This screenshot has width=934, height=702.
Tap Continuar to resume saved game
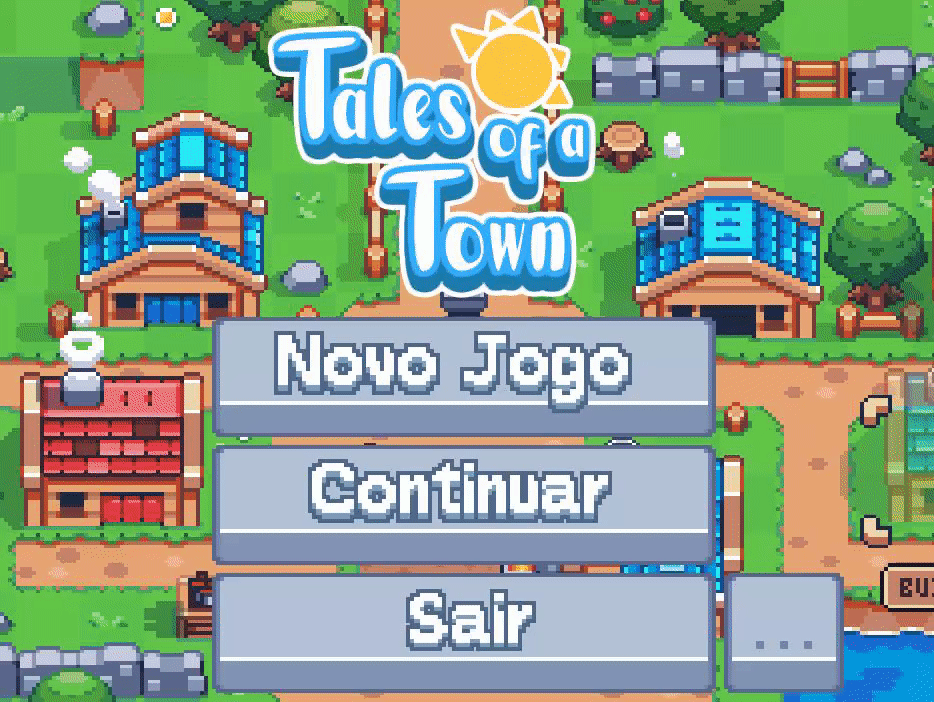click(x=463, y=500)
